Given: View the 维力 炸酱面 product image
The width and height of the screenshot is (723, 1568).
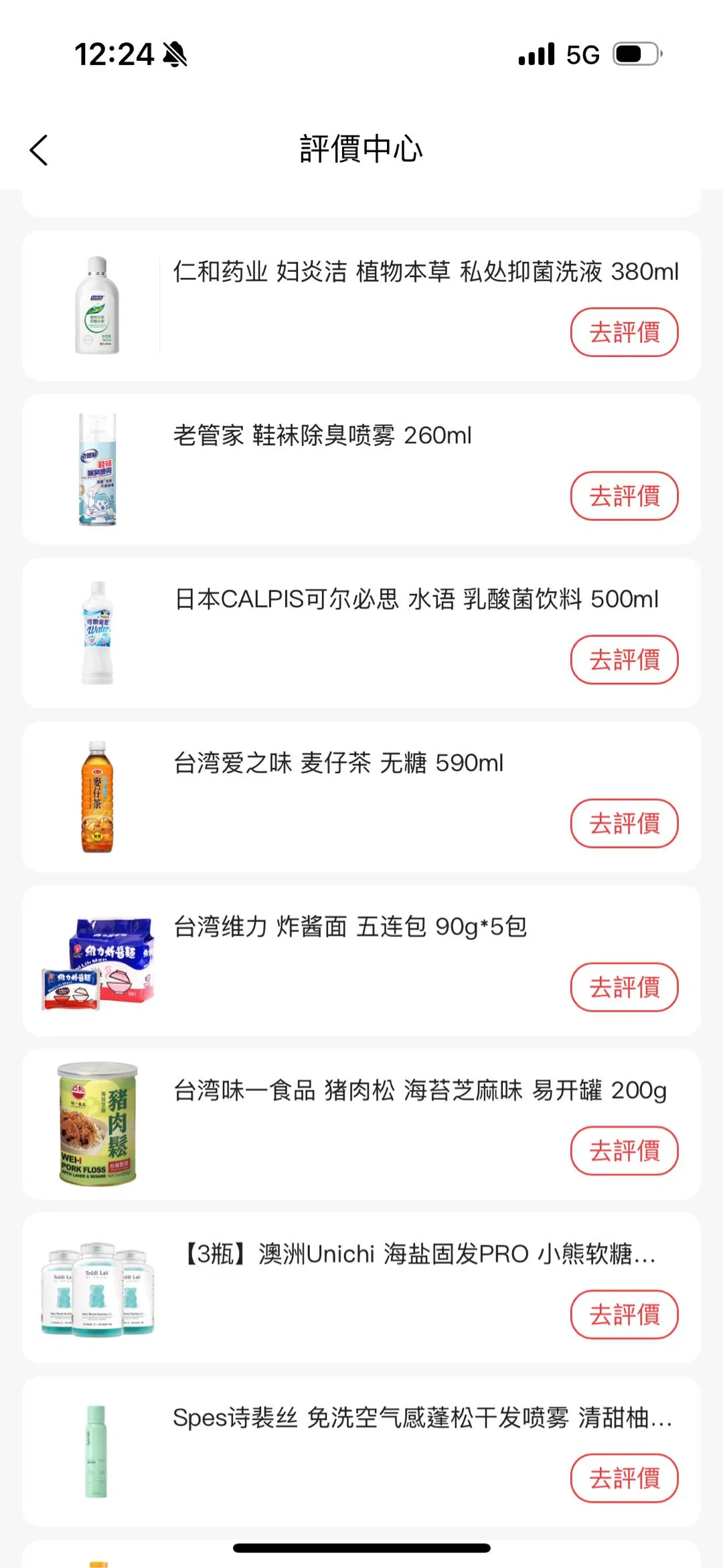Looking at the screenshot, I should click(97, 962).
